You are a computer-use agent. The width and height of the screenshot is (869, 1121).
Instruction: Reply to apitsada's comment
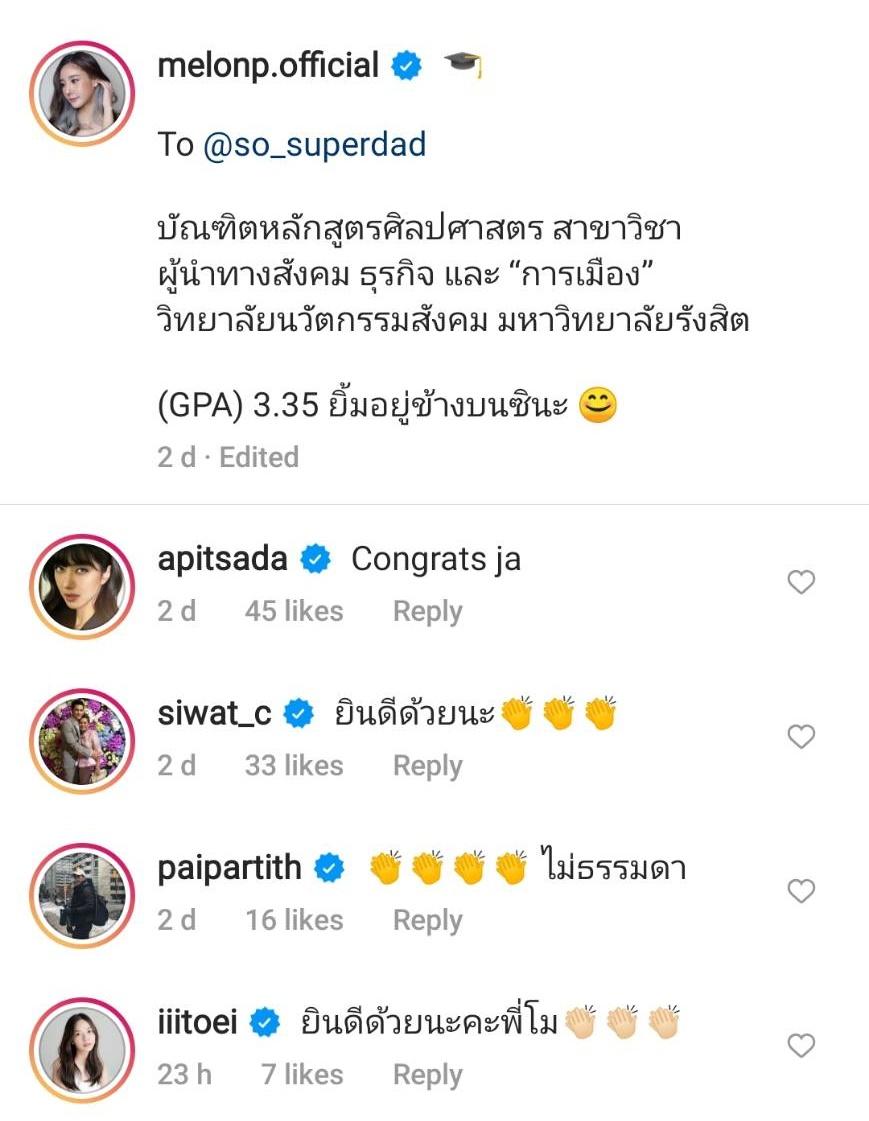[427, 612]
